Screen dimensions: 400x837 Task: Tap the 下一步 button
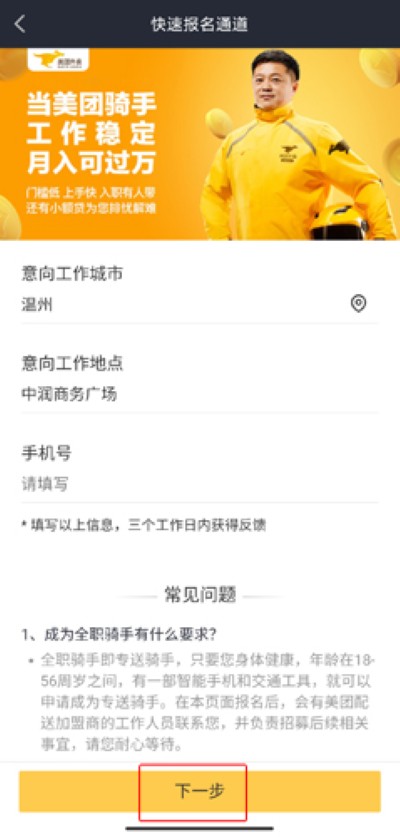point(200,791)
